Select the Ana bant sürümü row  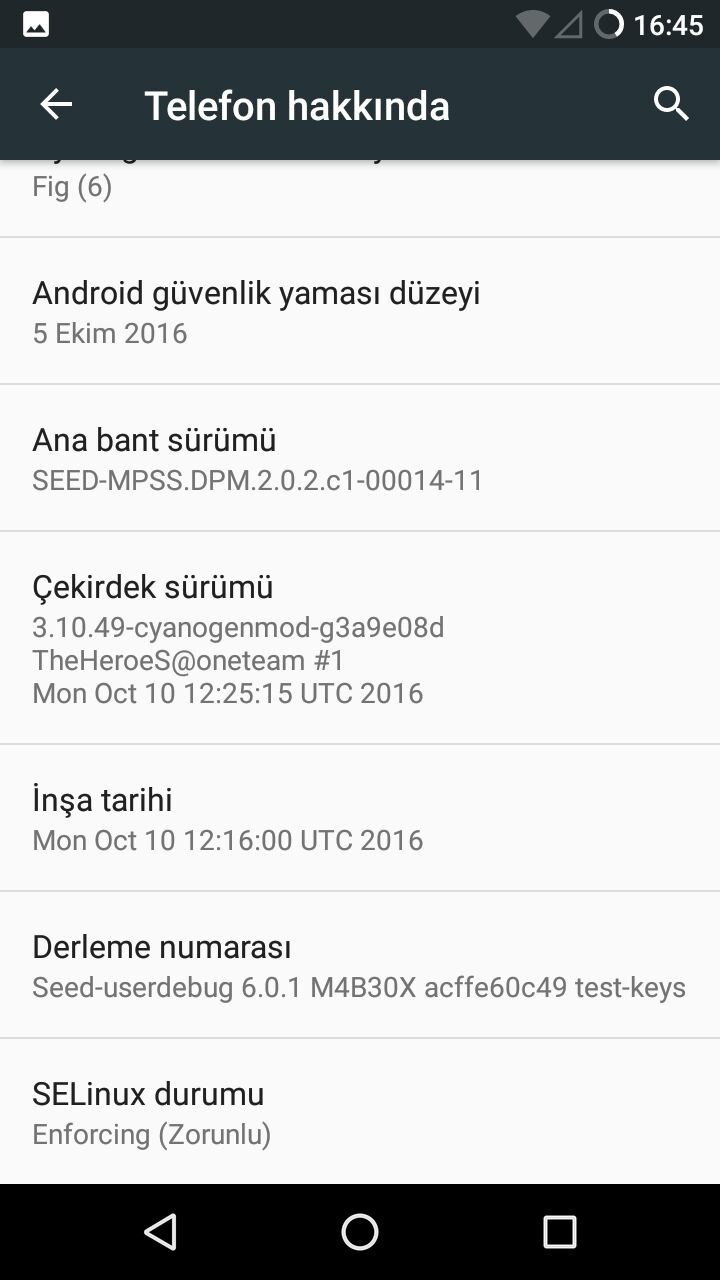[x=360, y=458]
